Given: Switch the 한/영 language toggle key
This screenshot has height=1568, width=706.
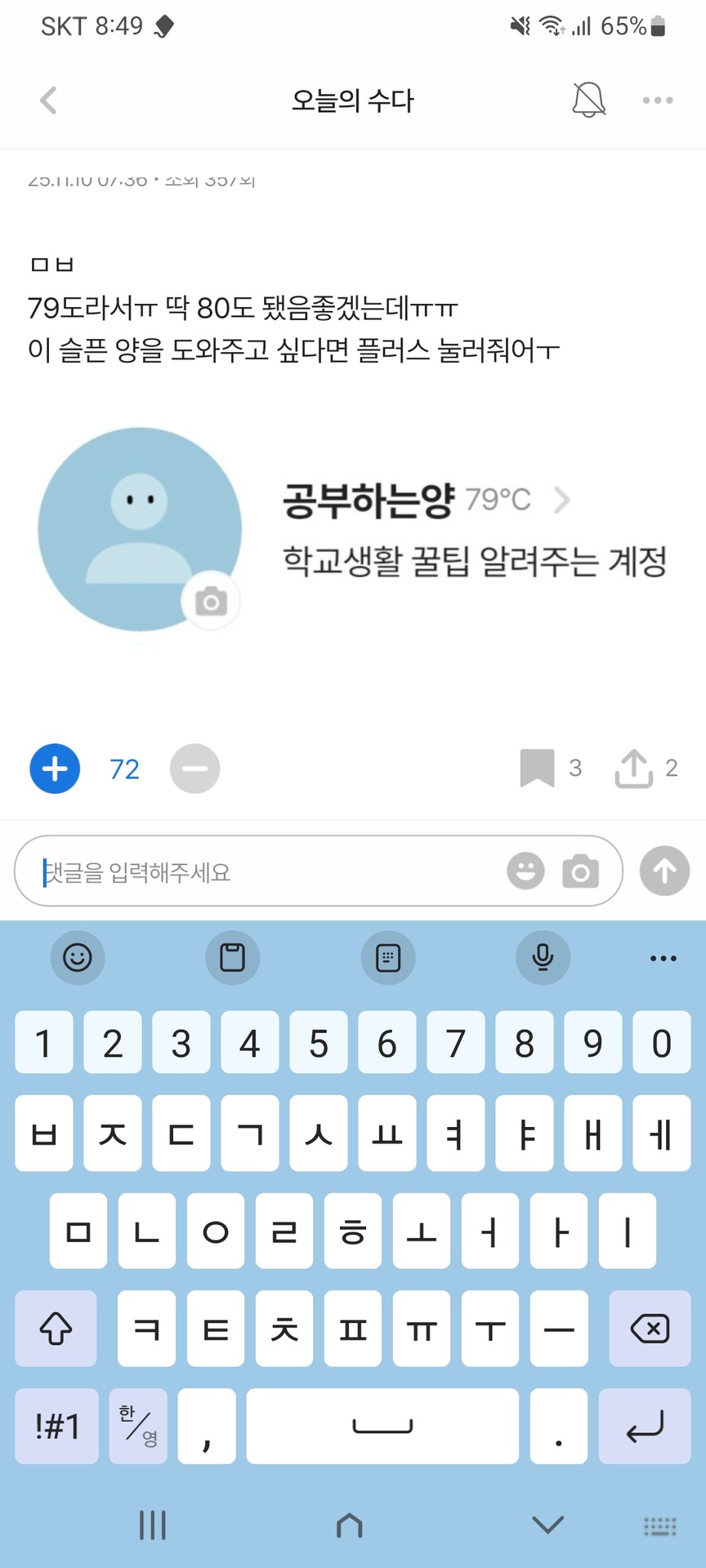Looking at the screenshot, I should (x=138, y=1426).
